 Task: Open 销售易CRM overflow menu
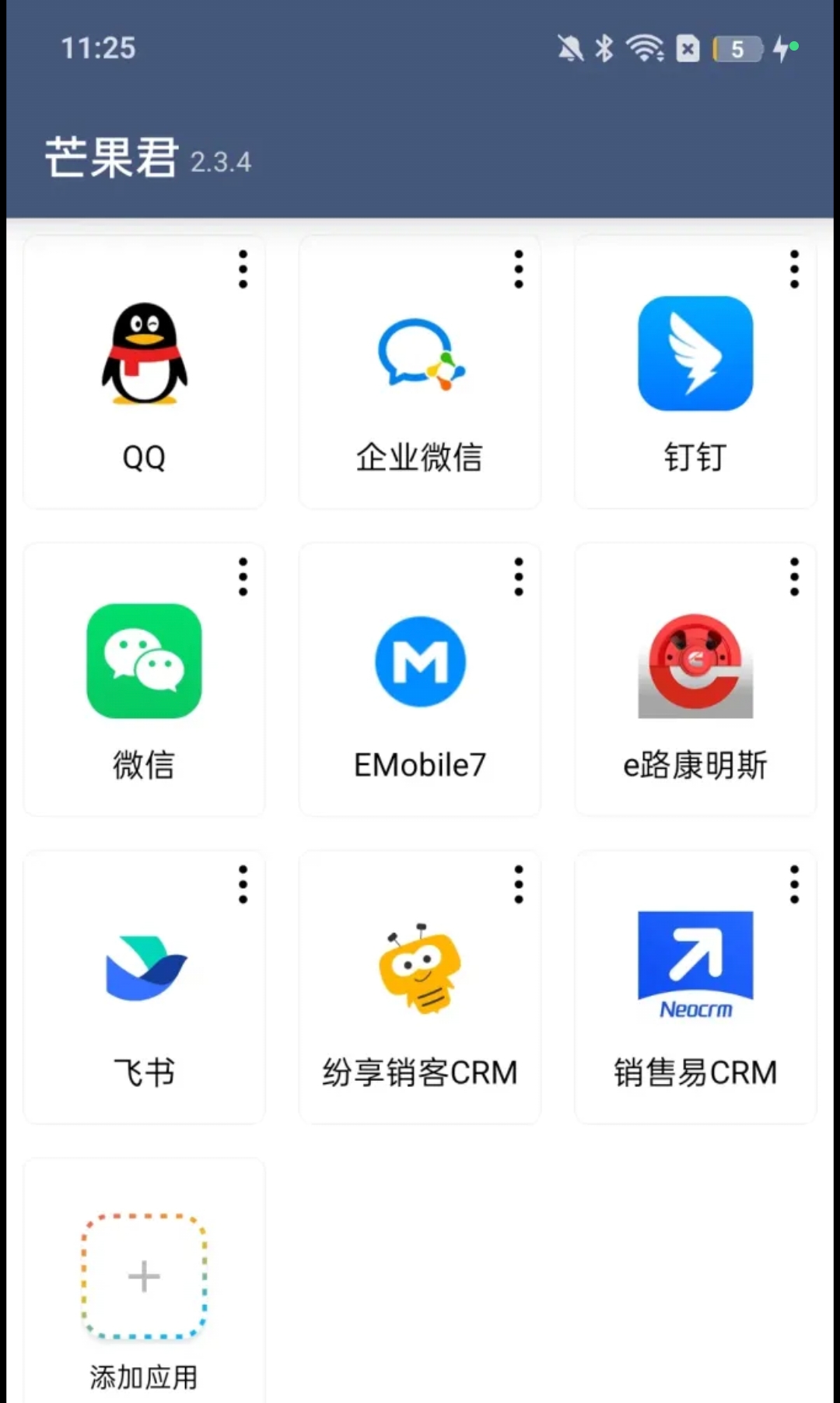point(793,884)
